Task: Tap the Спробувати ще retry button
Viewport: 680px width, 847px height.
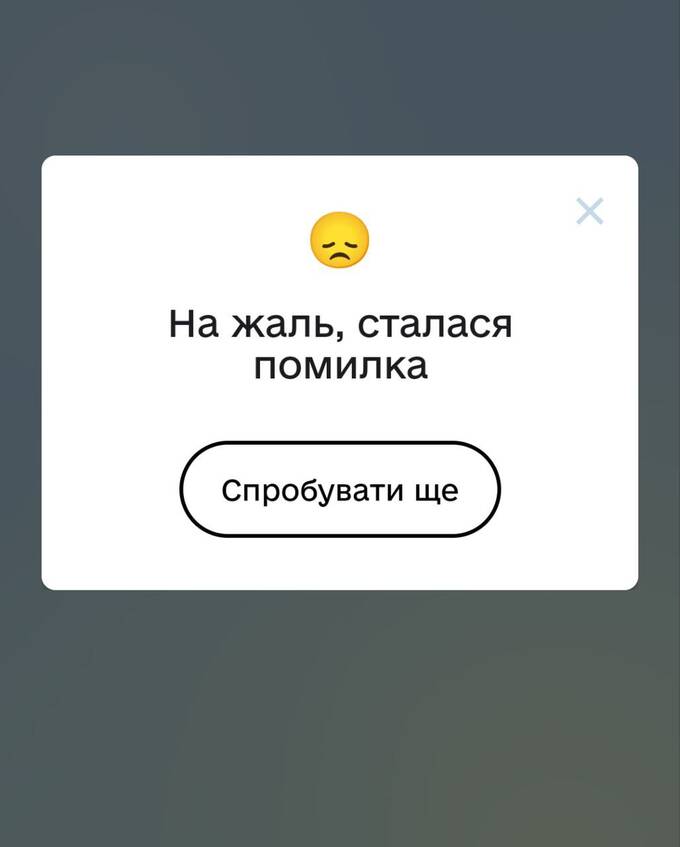Action: [339, 490]
